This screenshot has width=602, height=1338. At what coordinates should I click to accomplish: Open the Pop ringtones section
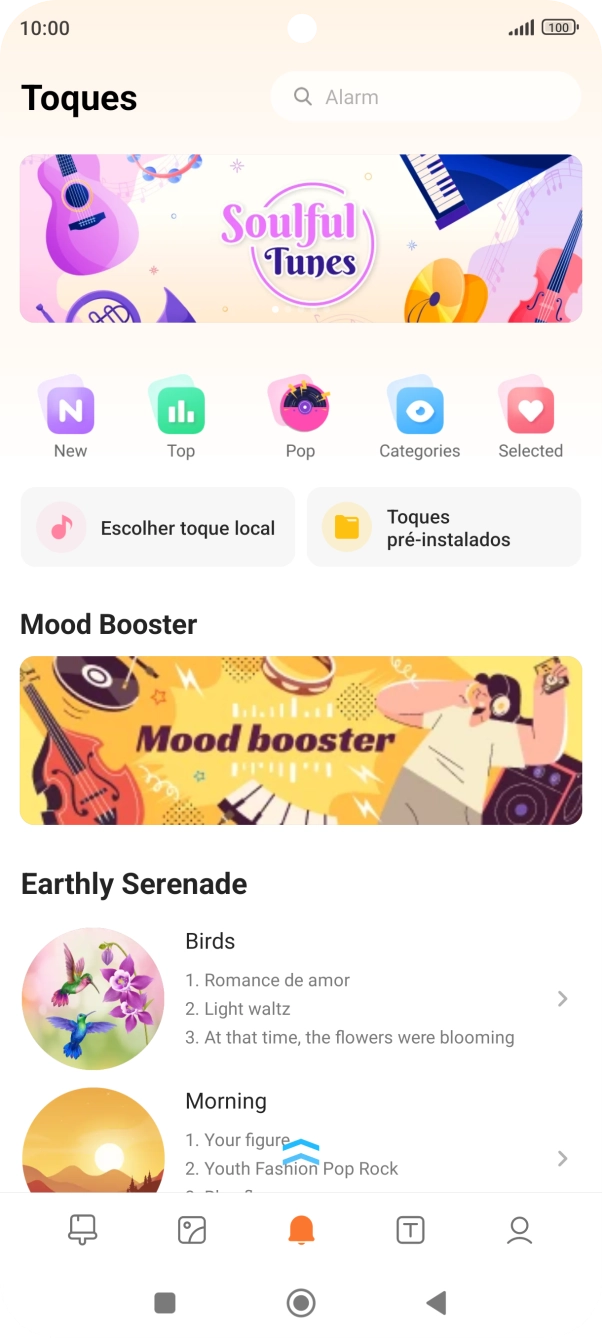(x=300, y=418)
